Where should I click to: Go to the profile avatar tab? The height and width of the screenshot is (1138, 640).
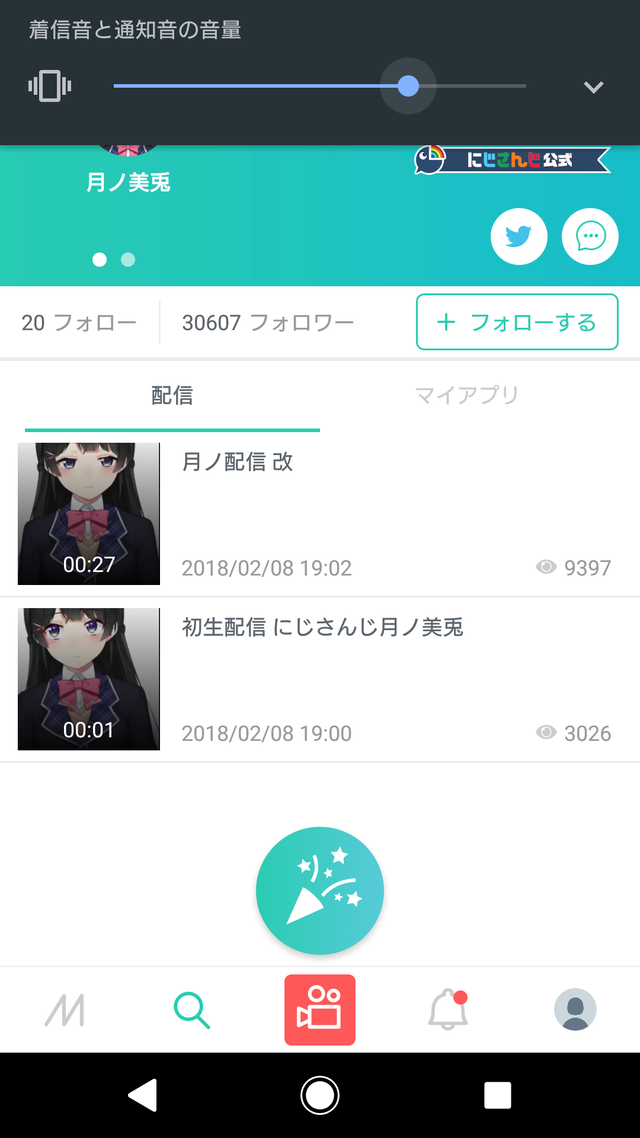coord(575,1010)
